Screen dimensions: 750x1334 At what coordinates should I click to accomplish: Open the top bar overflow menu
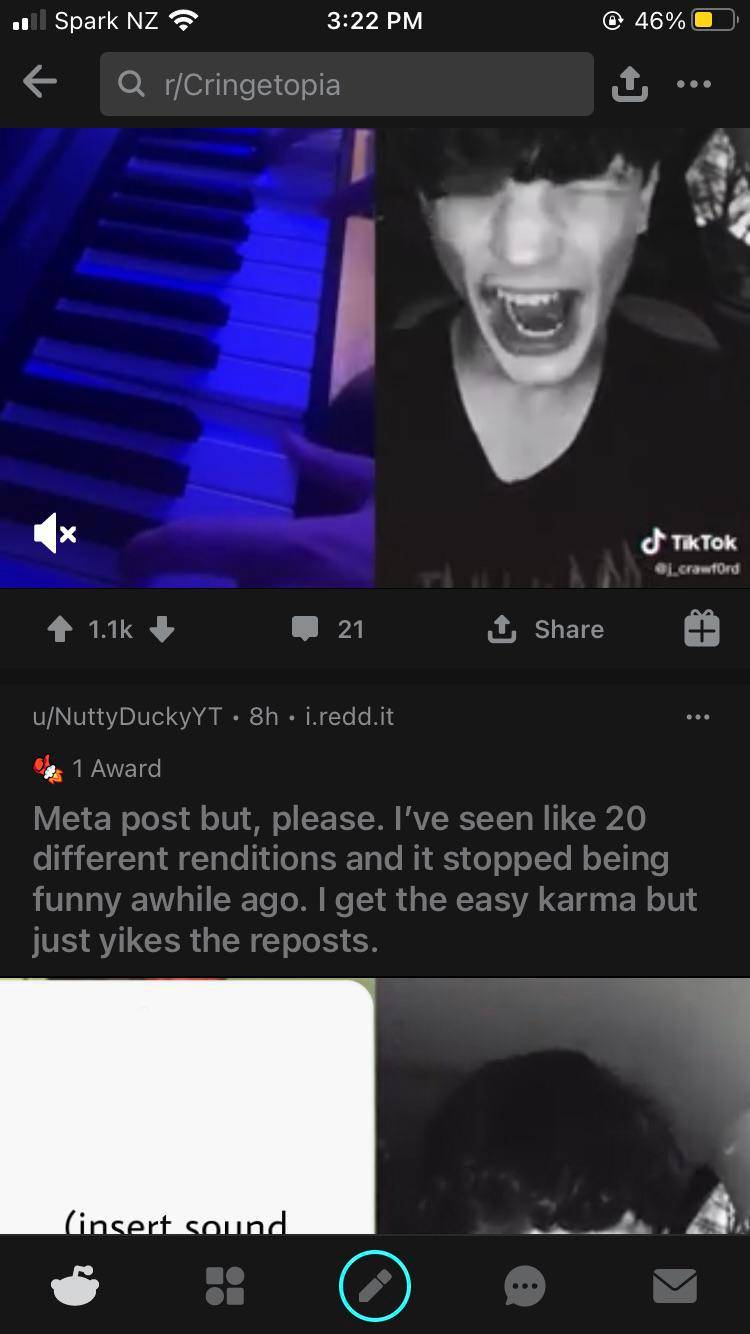(693, 85)
